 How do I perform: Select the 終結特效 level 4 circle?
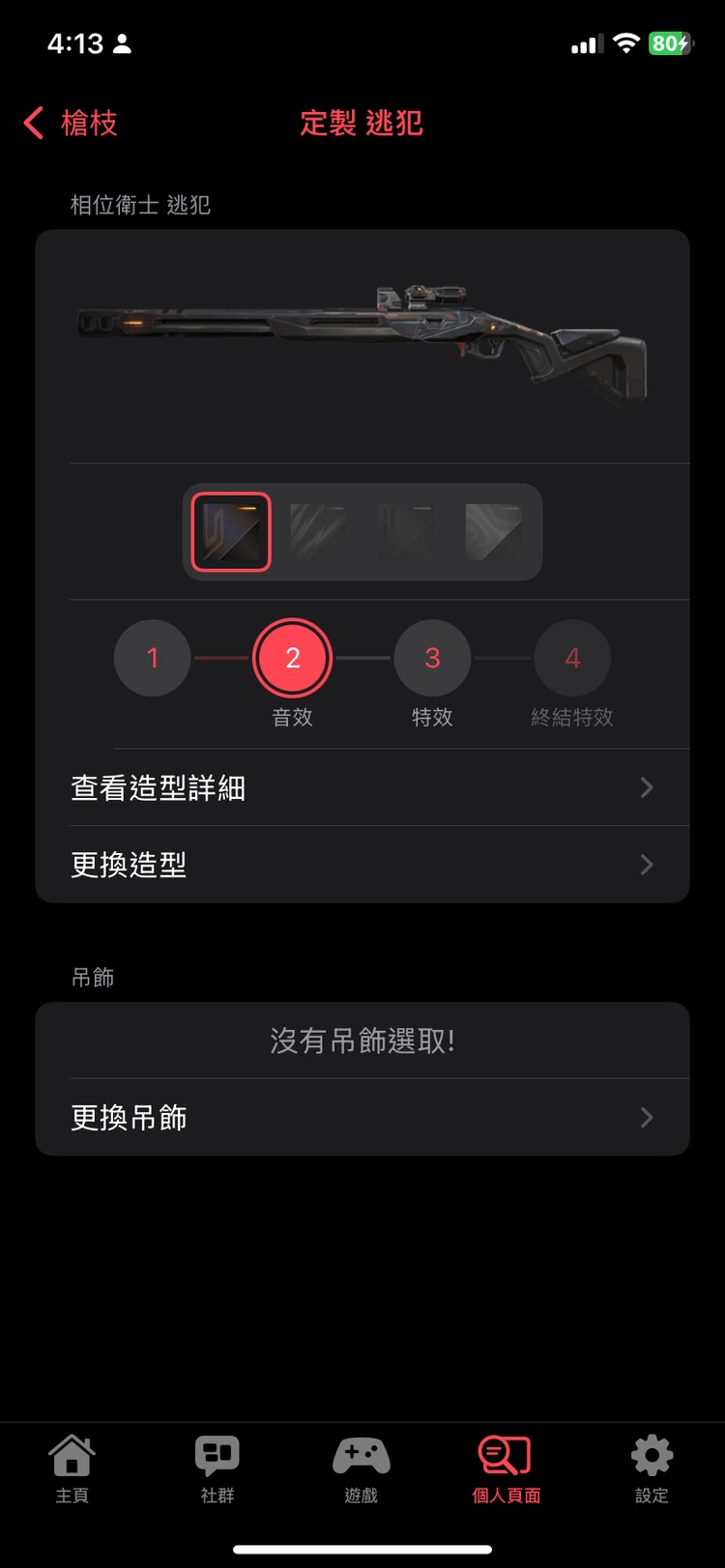point(572,658)
